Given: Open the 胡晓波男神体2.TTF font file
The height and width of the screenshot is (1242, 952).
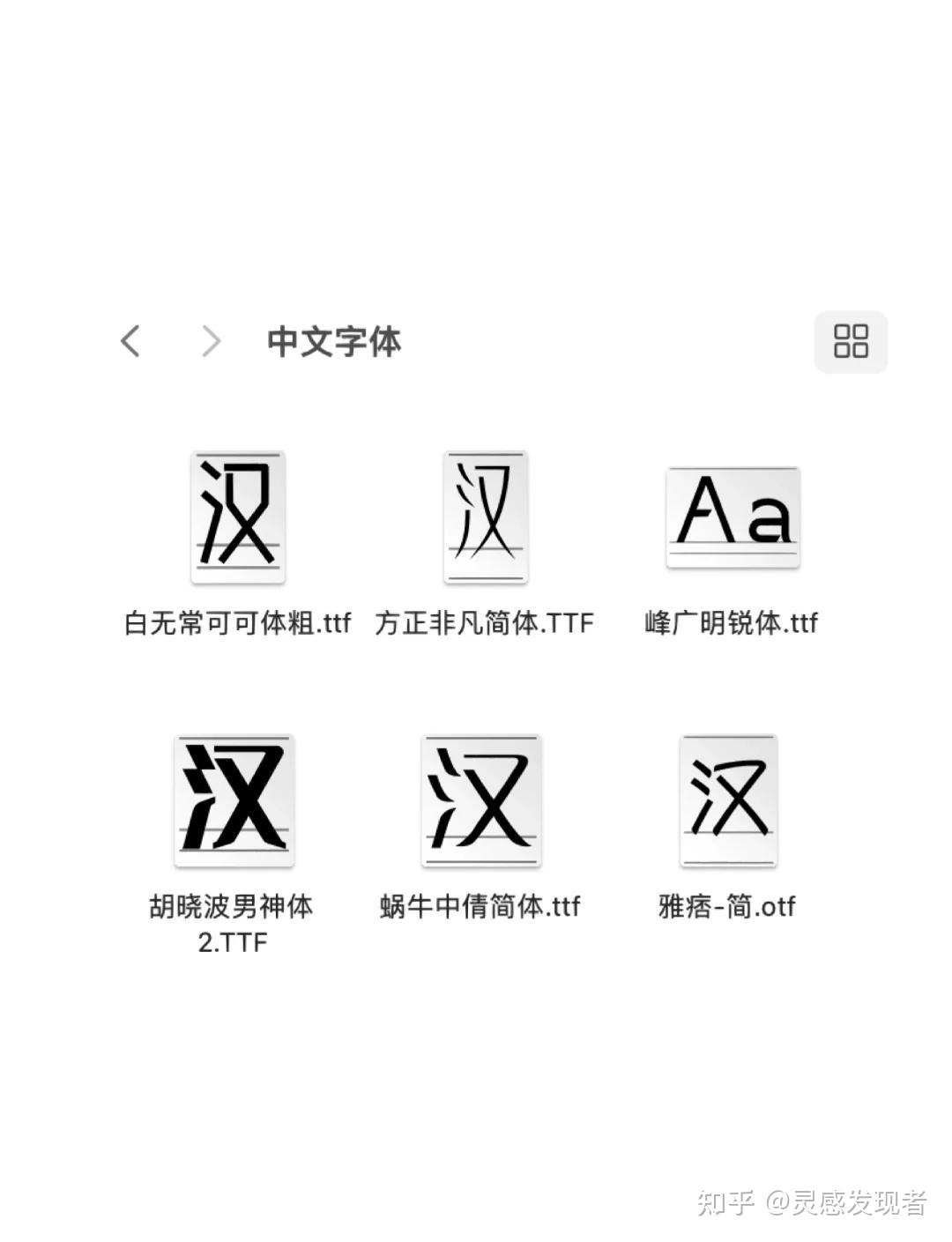Looking at the screenshot, I should point(234,800).
